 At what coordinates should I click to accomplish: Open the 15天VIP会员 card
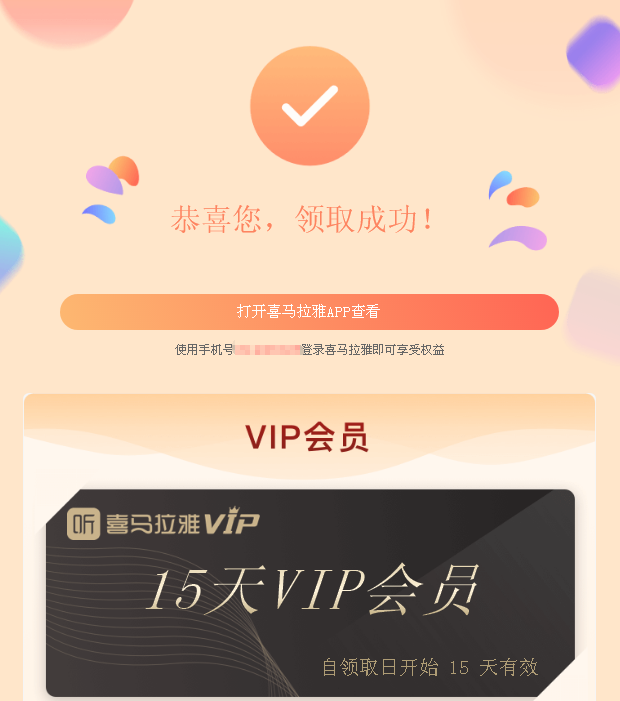(x=310, y=592)
